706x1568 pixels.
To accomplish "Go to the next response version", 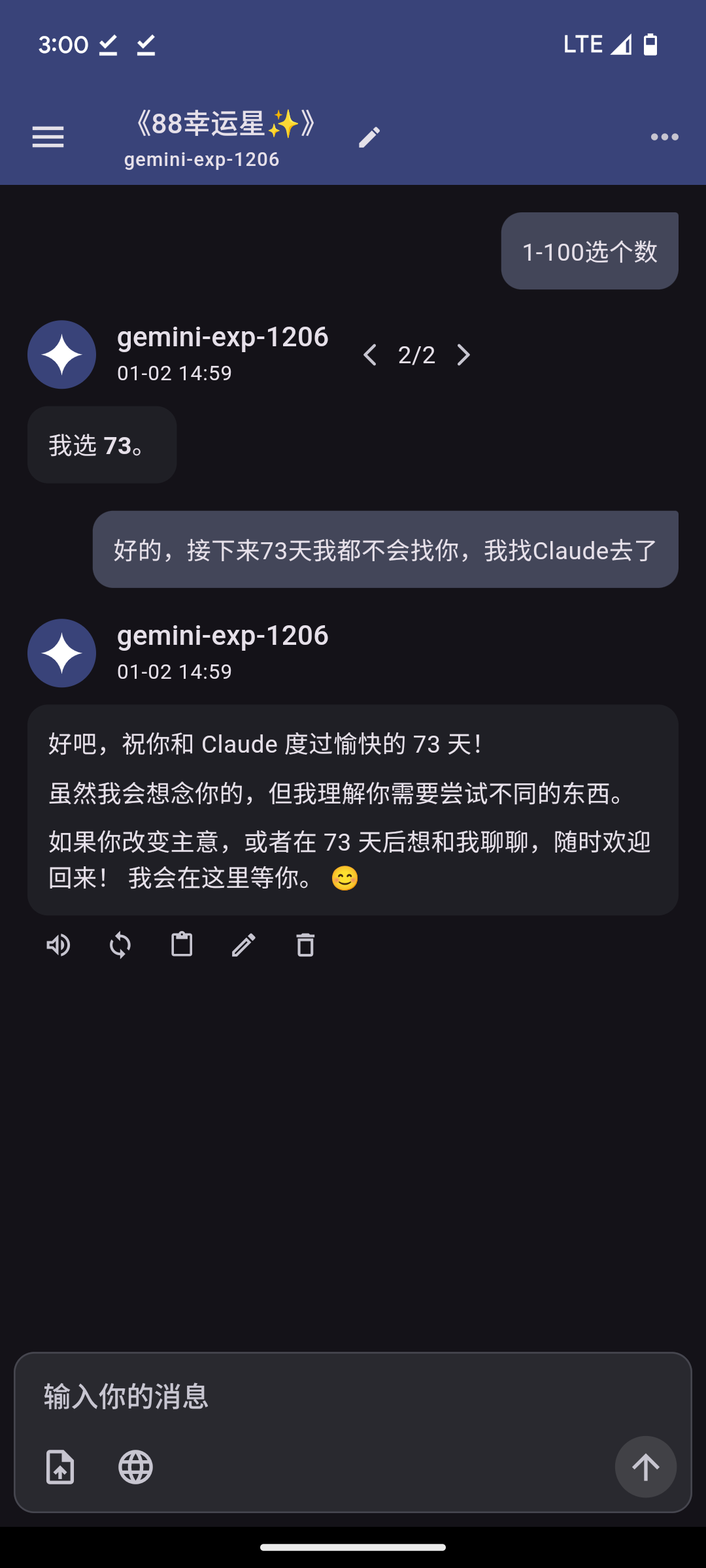I will [x=463, y=355].
